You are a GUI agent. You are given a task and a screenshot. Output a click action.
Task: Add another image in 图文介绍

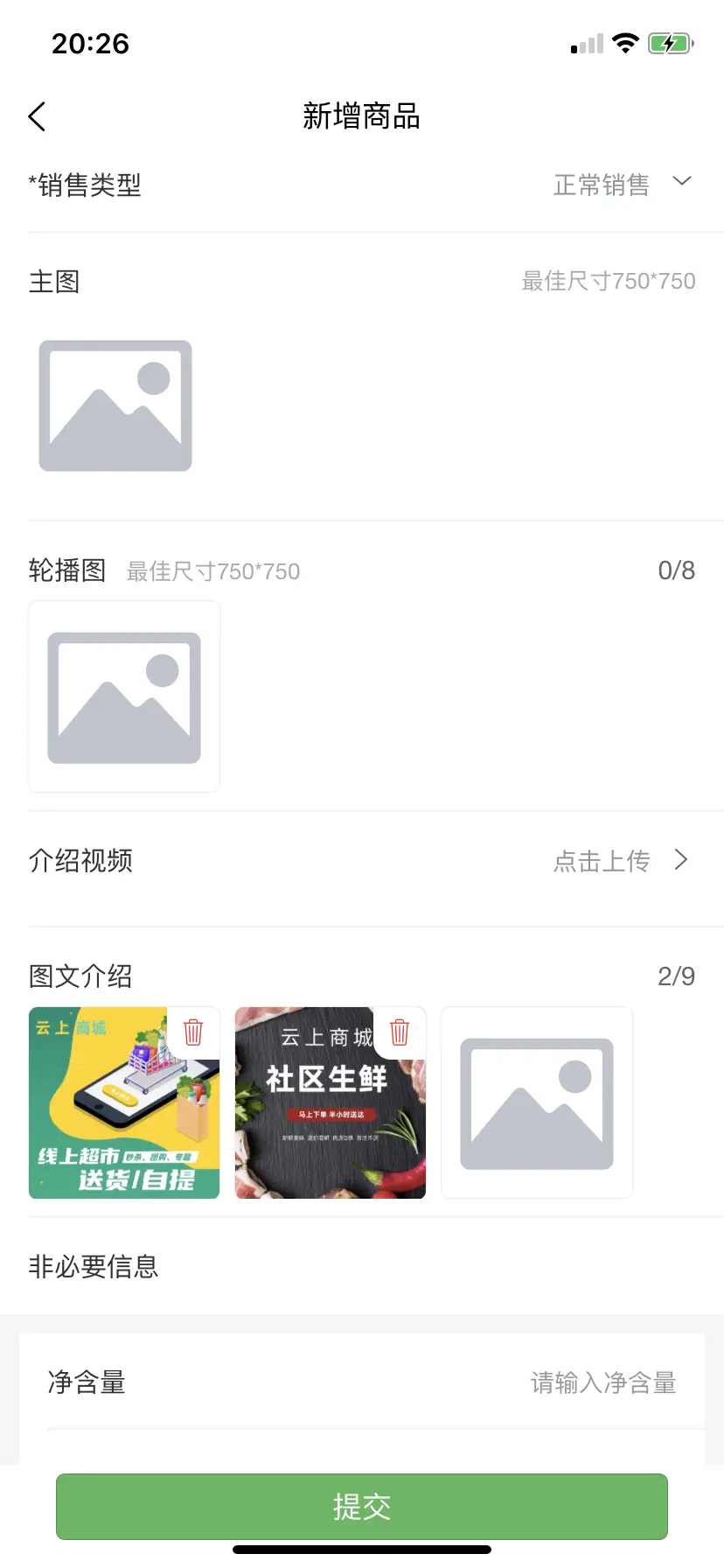click(x=537, y=1102)
